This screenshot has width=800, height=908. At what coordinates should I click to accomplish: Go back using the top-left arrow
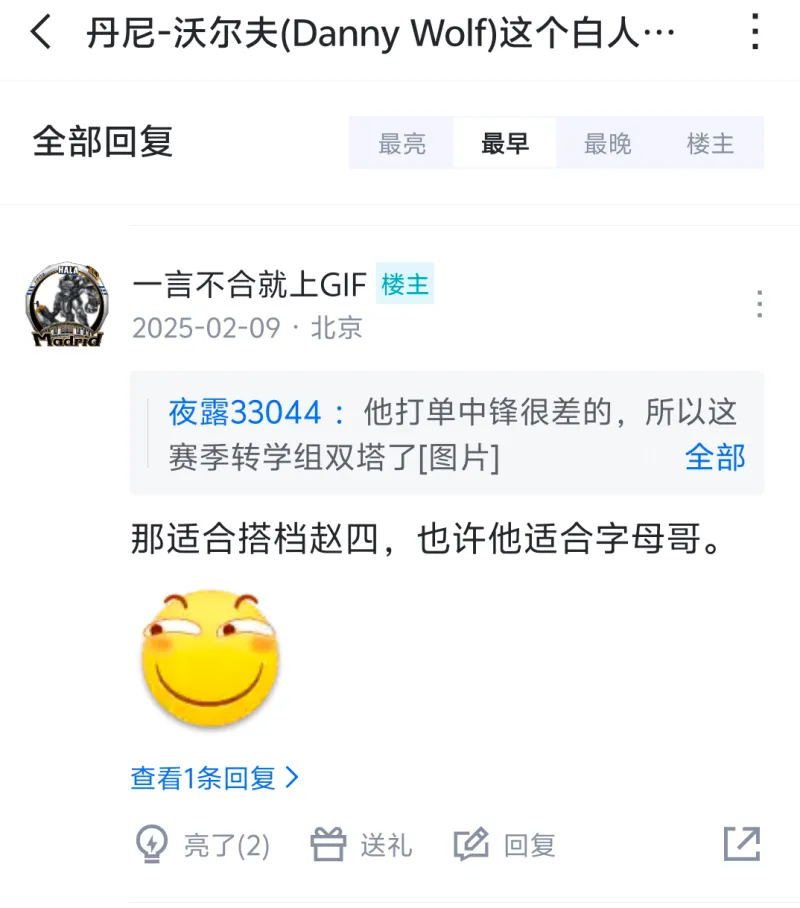point(41,33)
